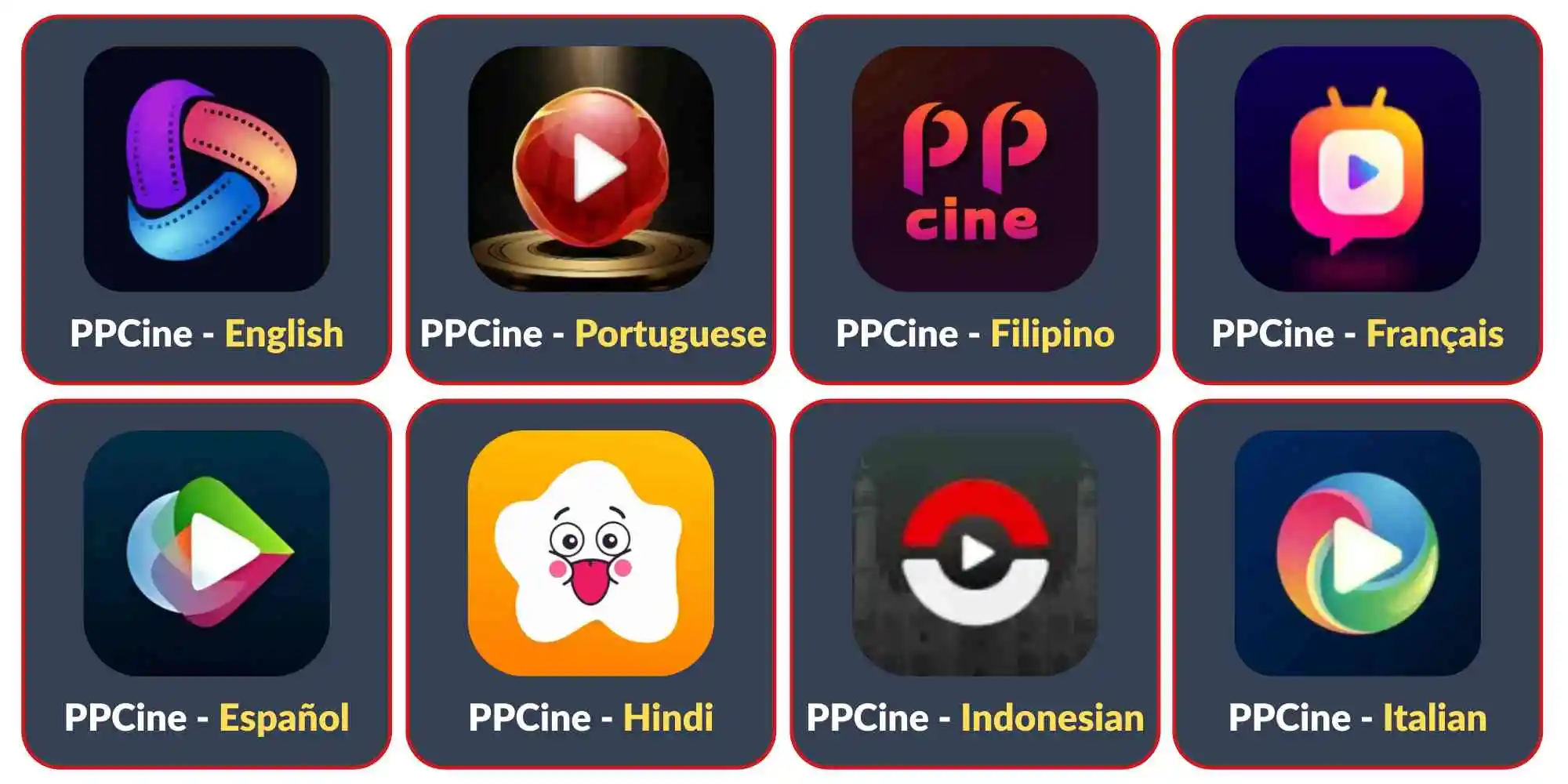Select the PPCine - Portuguese version
Viewport: 1568px width, 784px height.
tap(590, 200)
